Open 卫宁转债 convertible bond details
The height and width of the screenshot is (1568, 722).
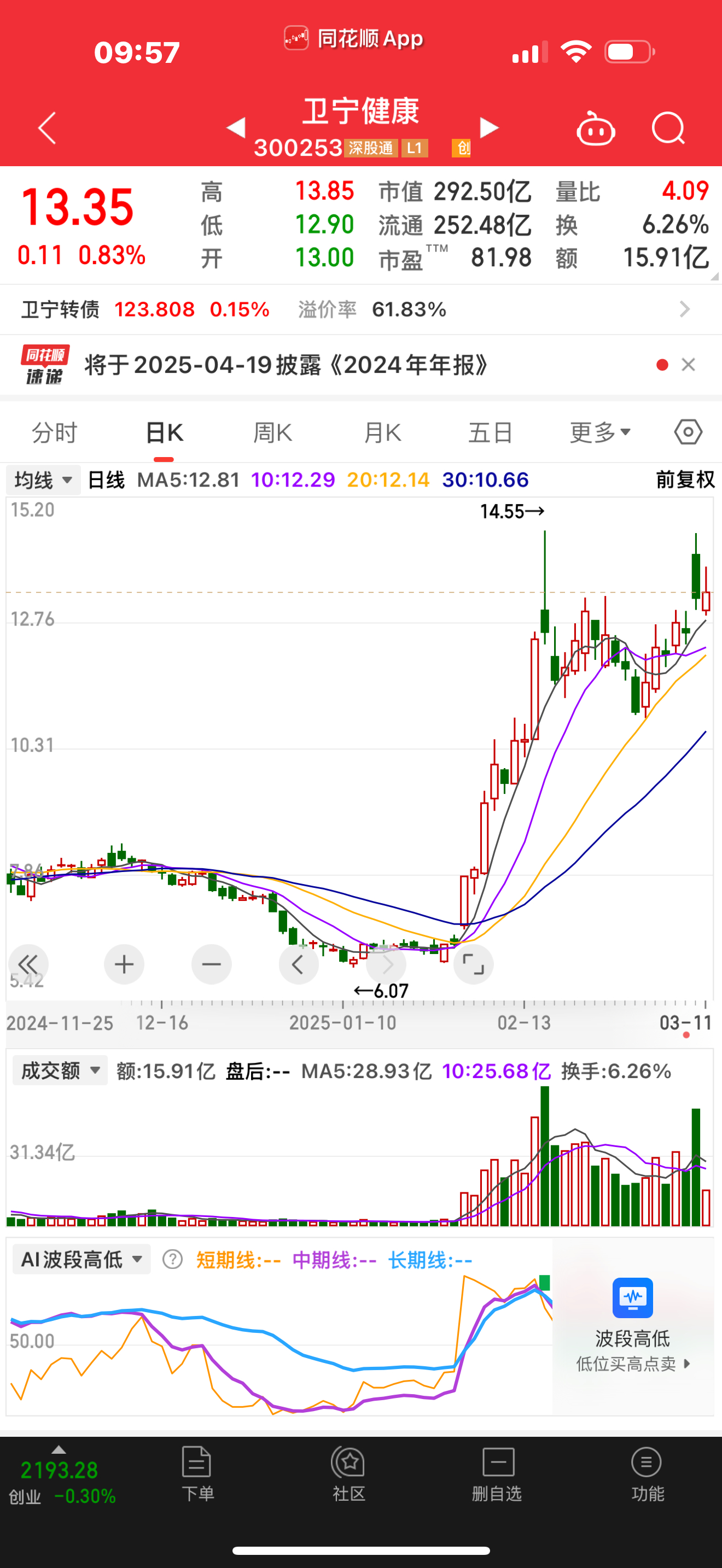click(x=361, y=309)
